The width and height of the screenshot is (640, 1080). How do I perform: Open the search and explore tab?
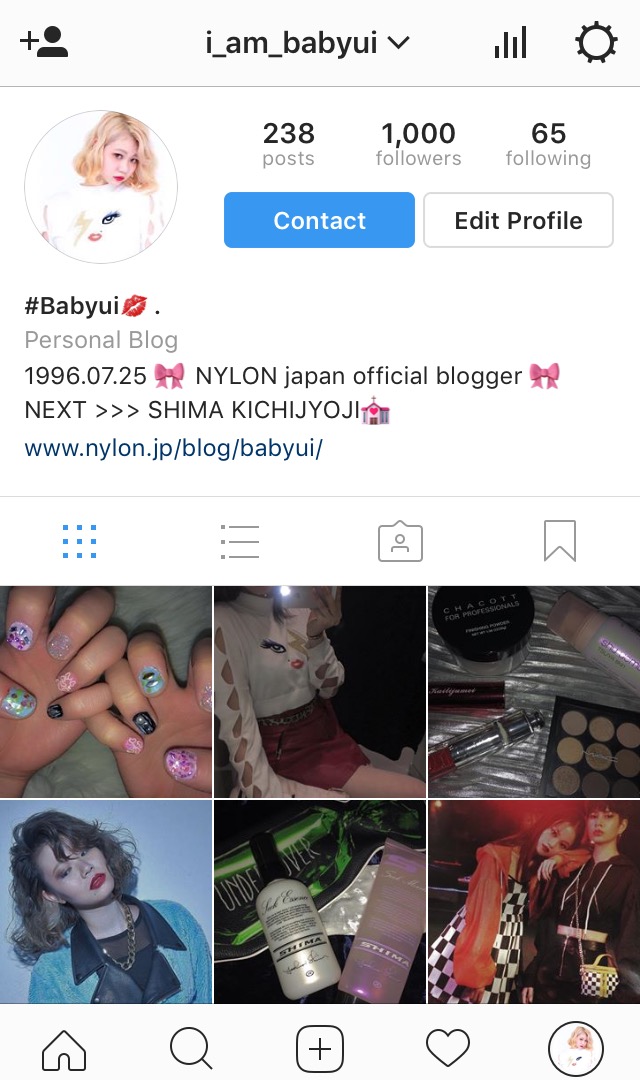click(191, 1049)
